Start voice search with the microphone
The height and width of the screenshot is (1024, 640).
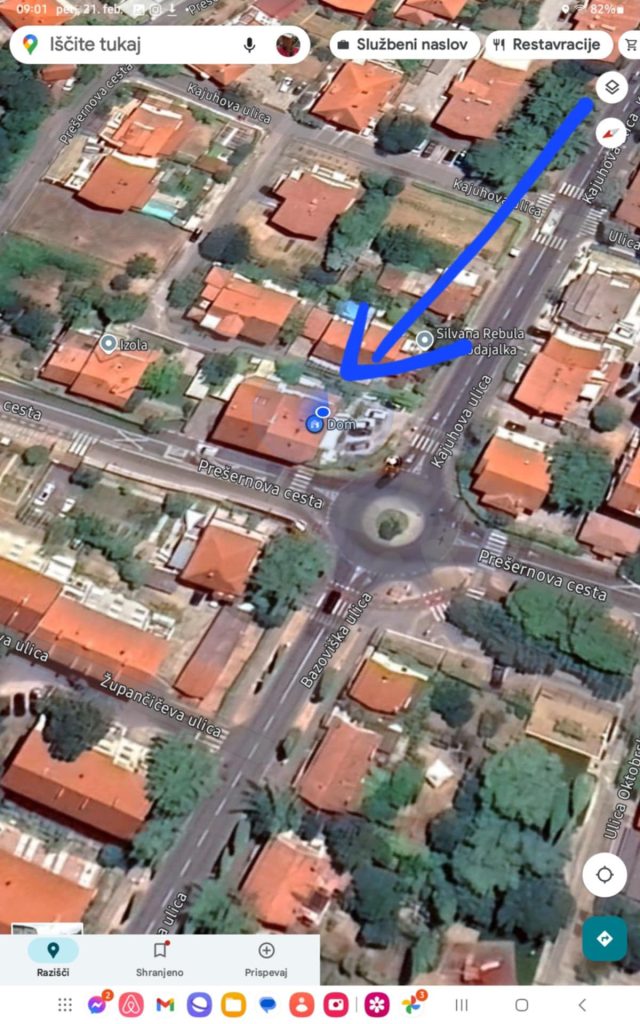pyautogui.click(x=249, y=45)
